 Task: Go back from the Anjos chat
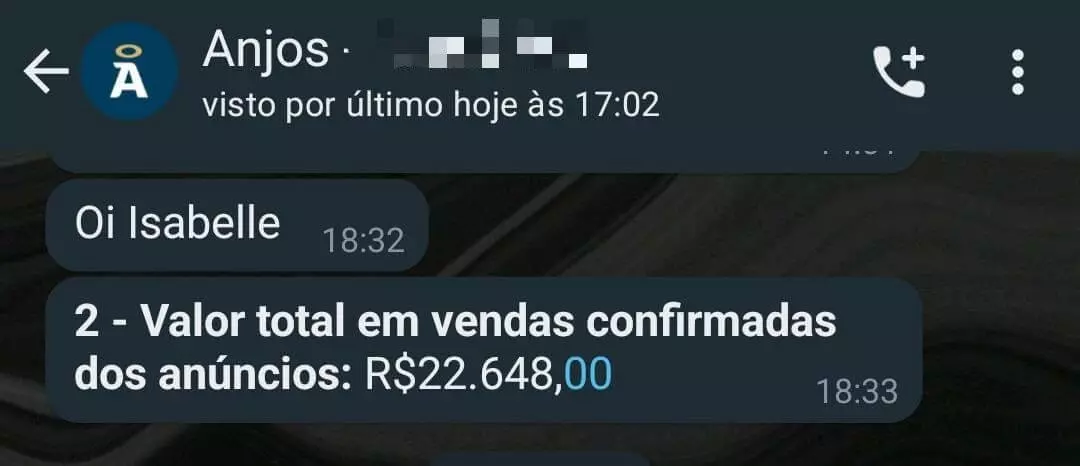(x=45, y=73)
